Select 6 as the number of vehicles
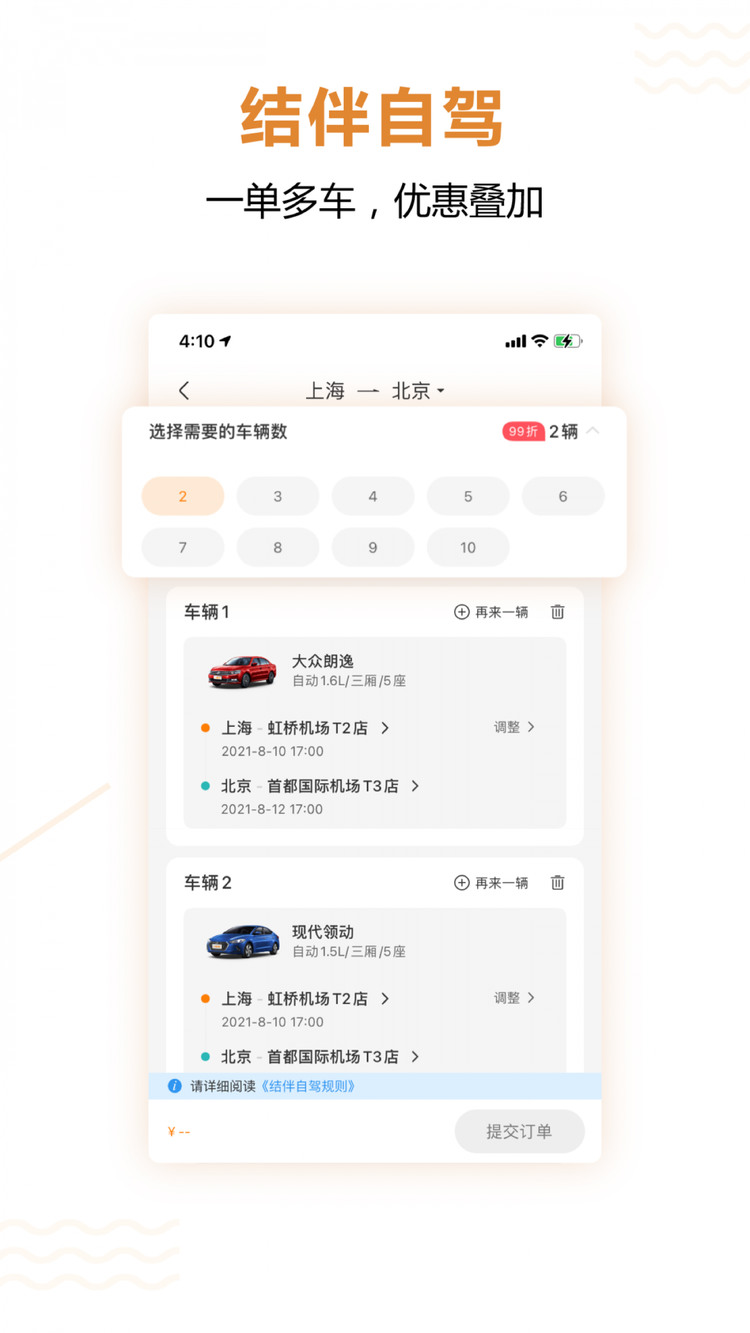The height and width of the screenshot is (1333, 750). (x=562, y=496)
